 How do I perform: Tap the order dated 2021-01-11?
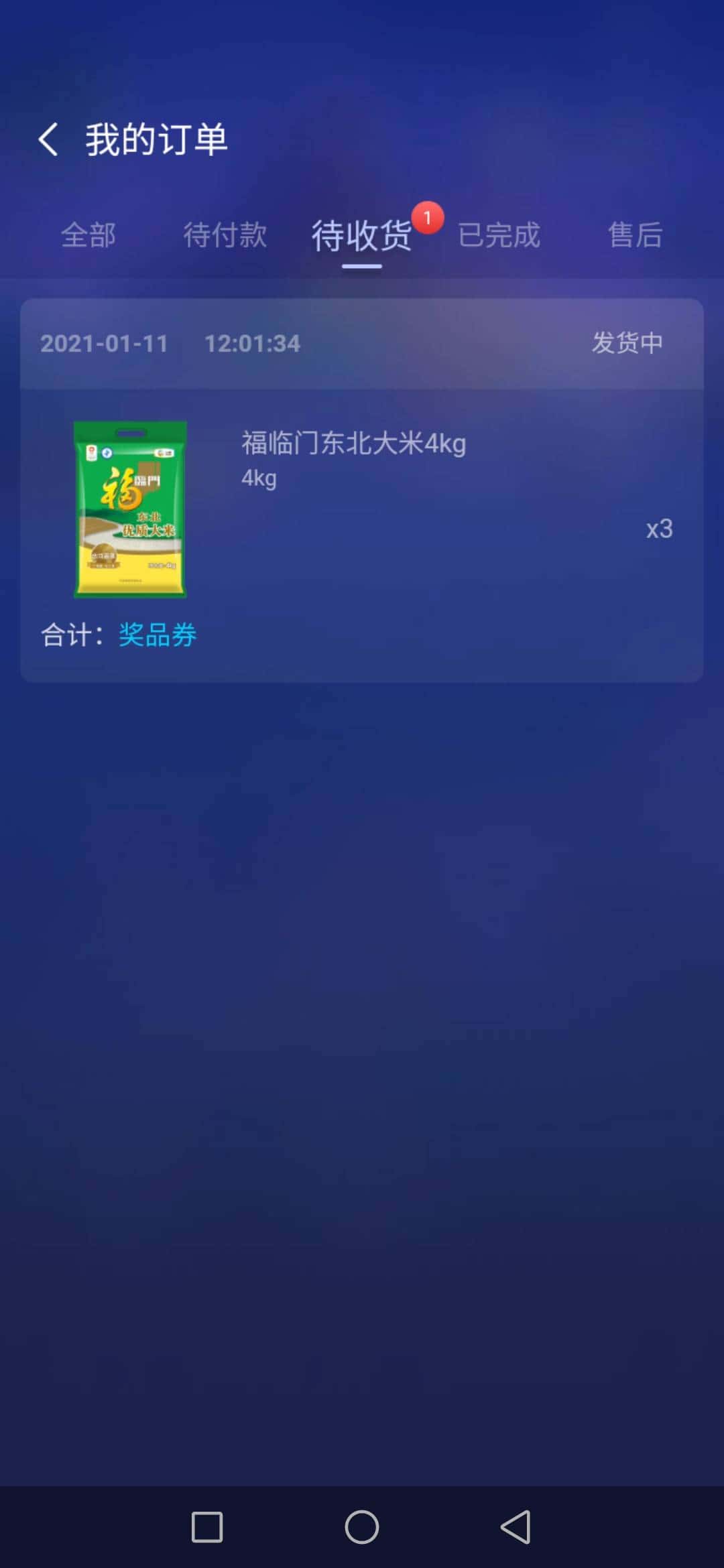tap(105, 343)
